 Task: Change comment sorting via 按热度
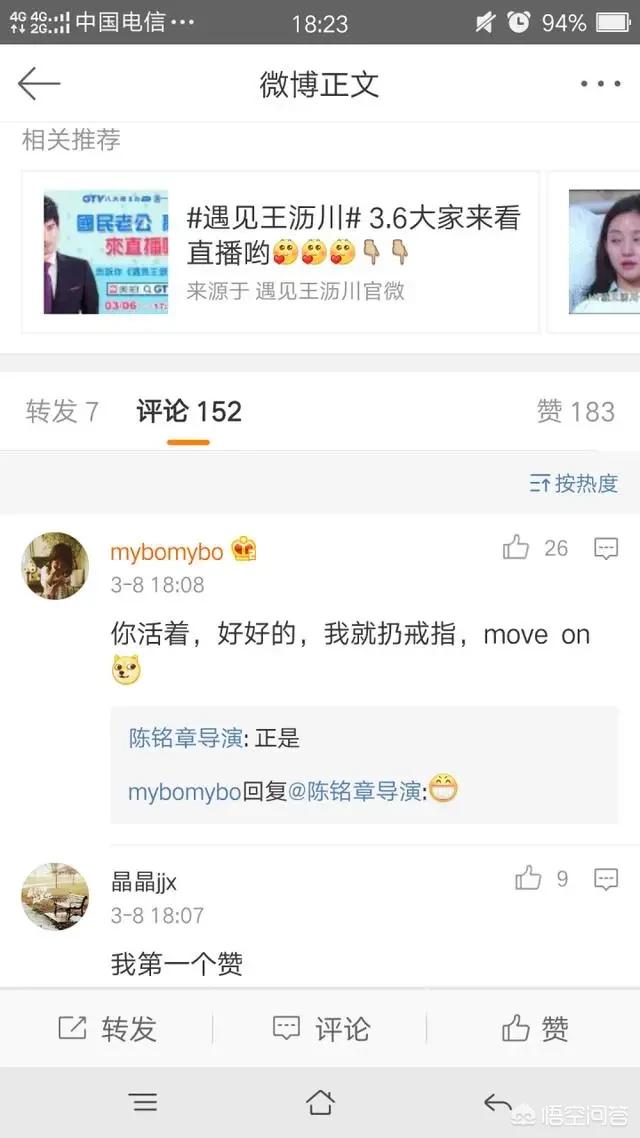click(574, 484)
